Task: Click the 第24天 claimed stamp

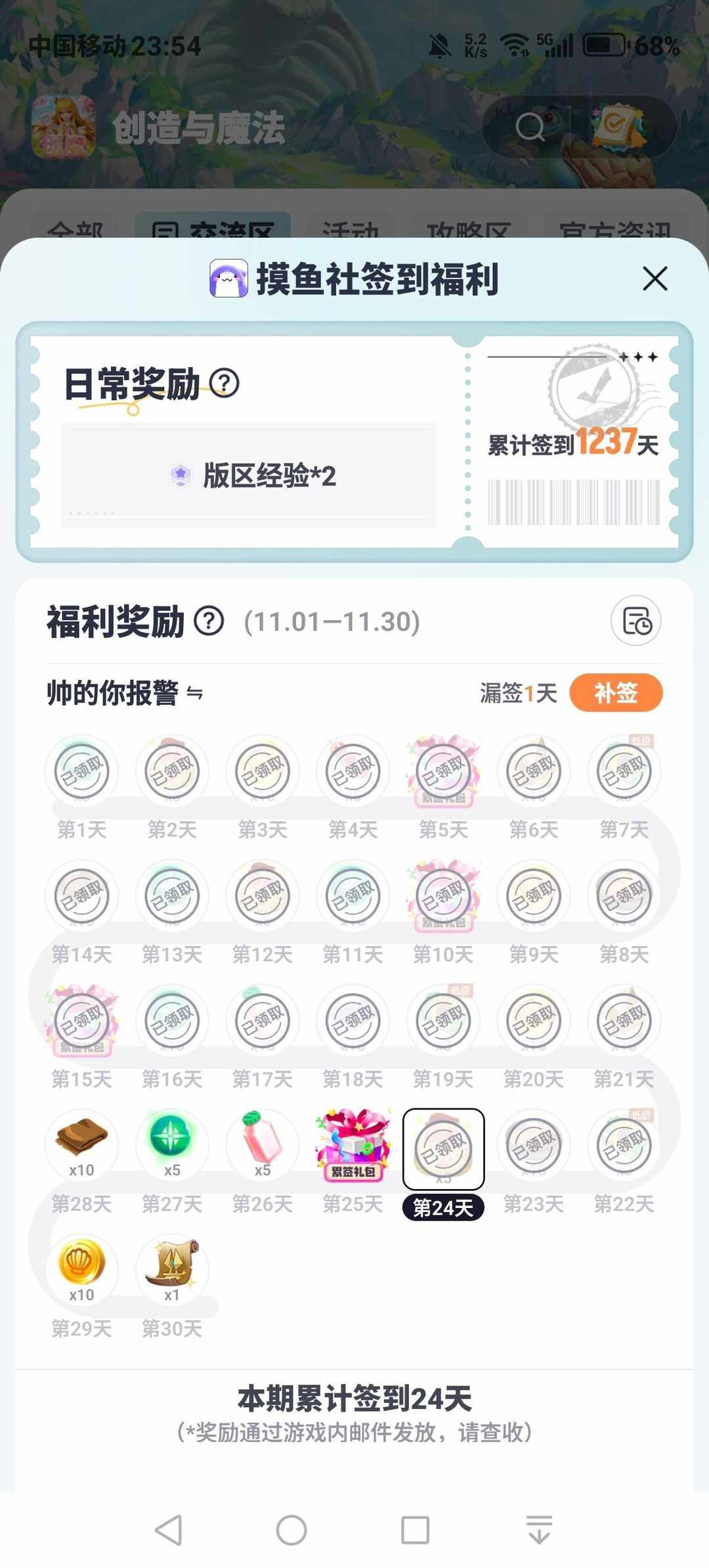Action: pos(443,1151)
